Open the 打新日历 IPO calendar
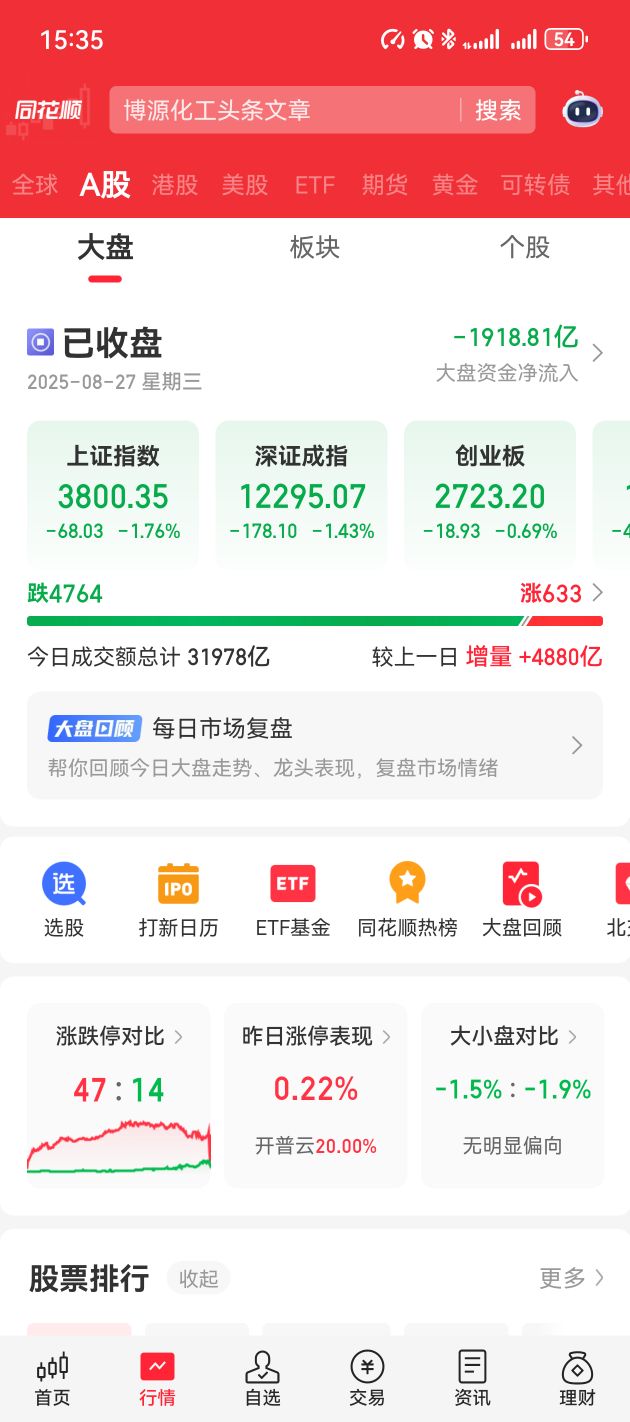630x1422 pixels. pyautogui.click(x=178, y=899)
